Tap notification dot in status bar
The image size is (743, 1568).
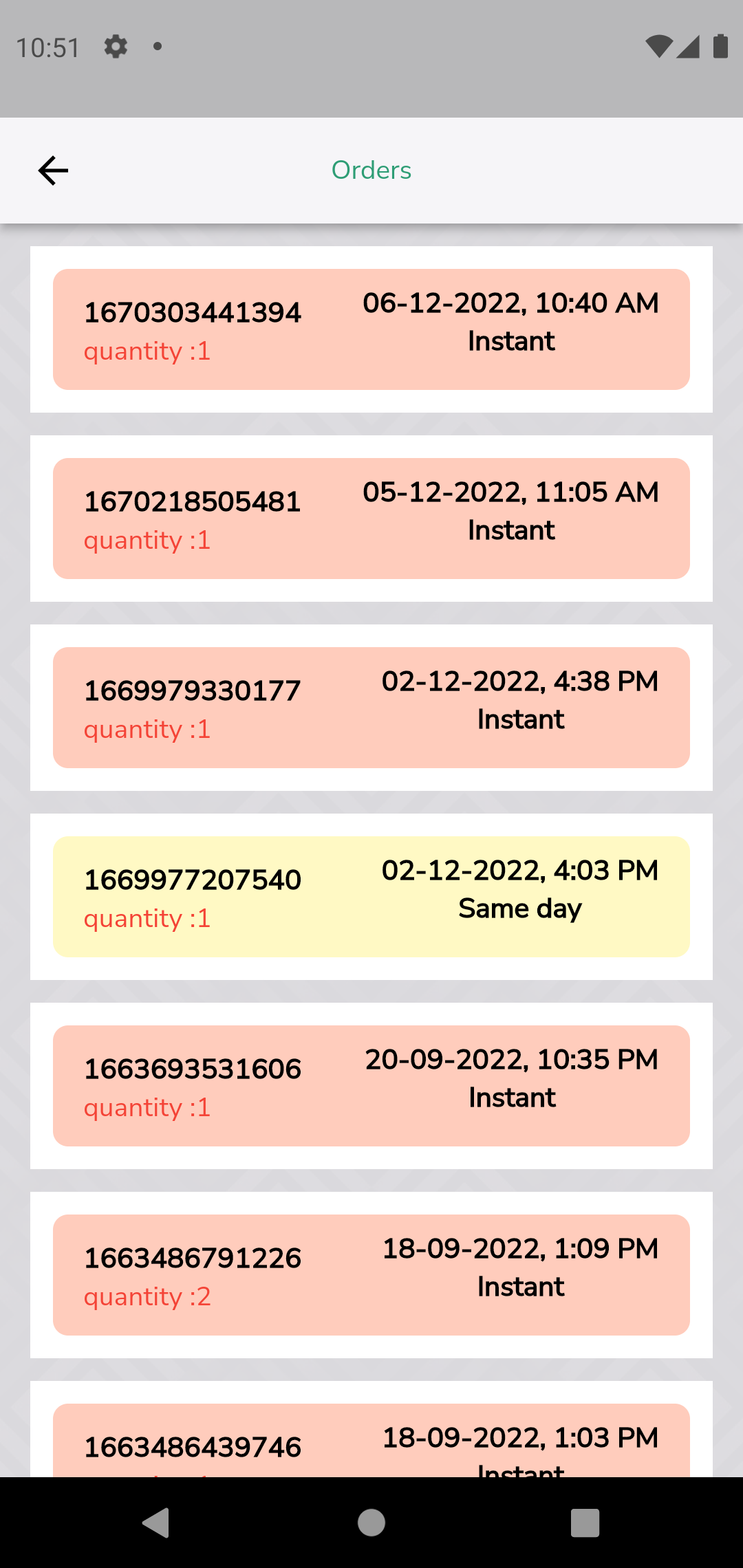click(x=158, y=46)
